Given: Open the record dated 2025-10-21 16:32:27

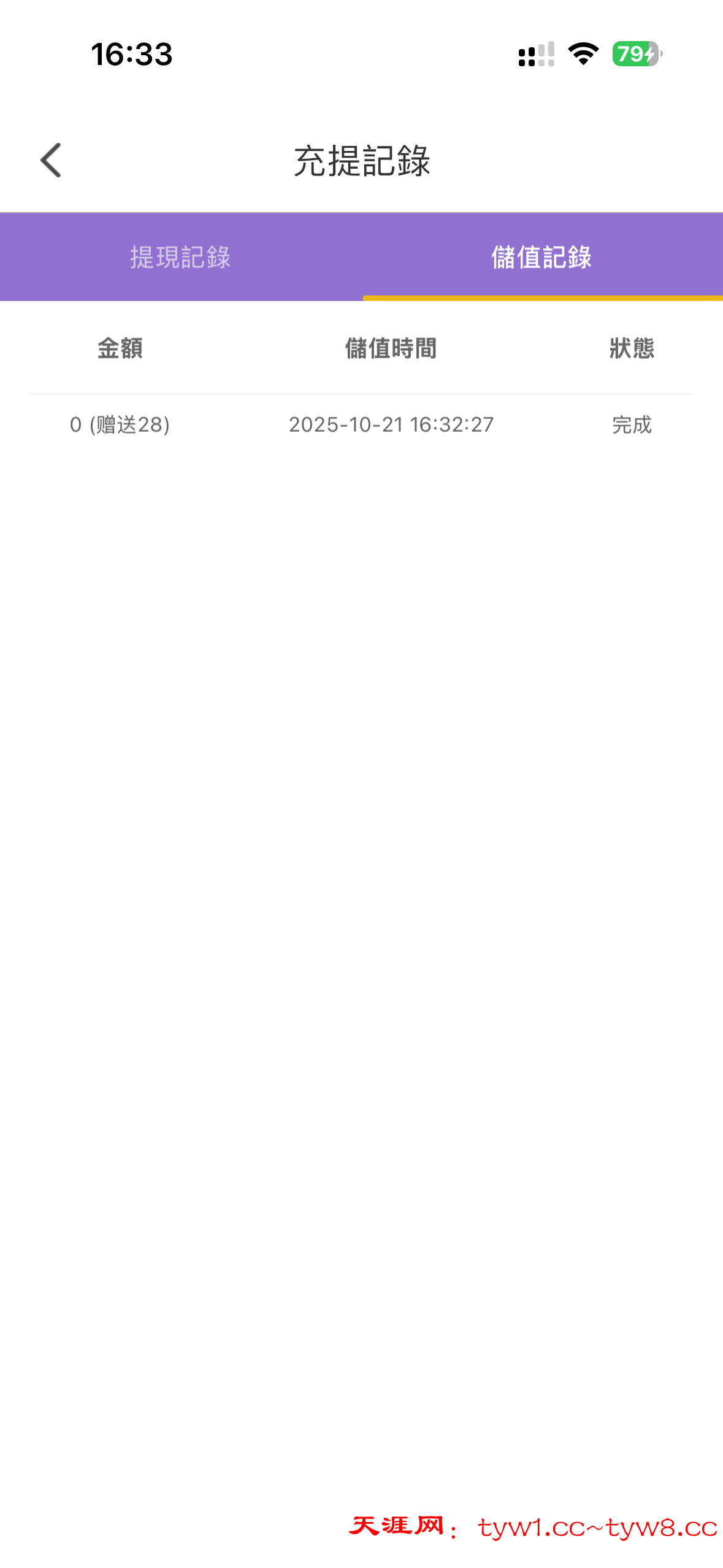Looking at the screenshot, I should pyautogui.click(x=391, y=425).
